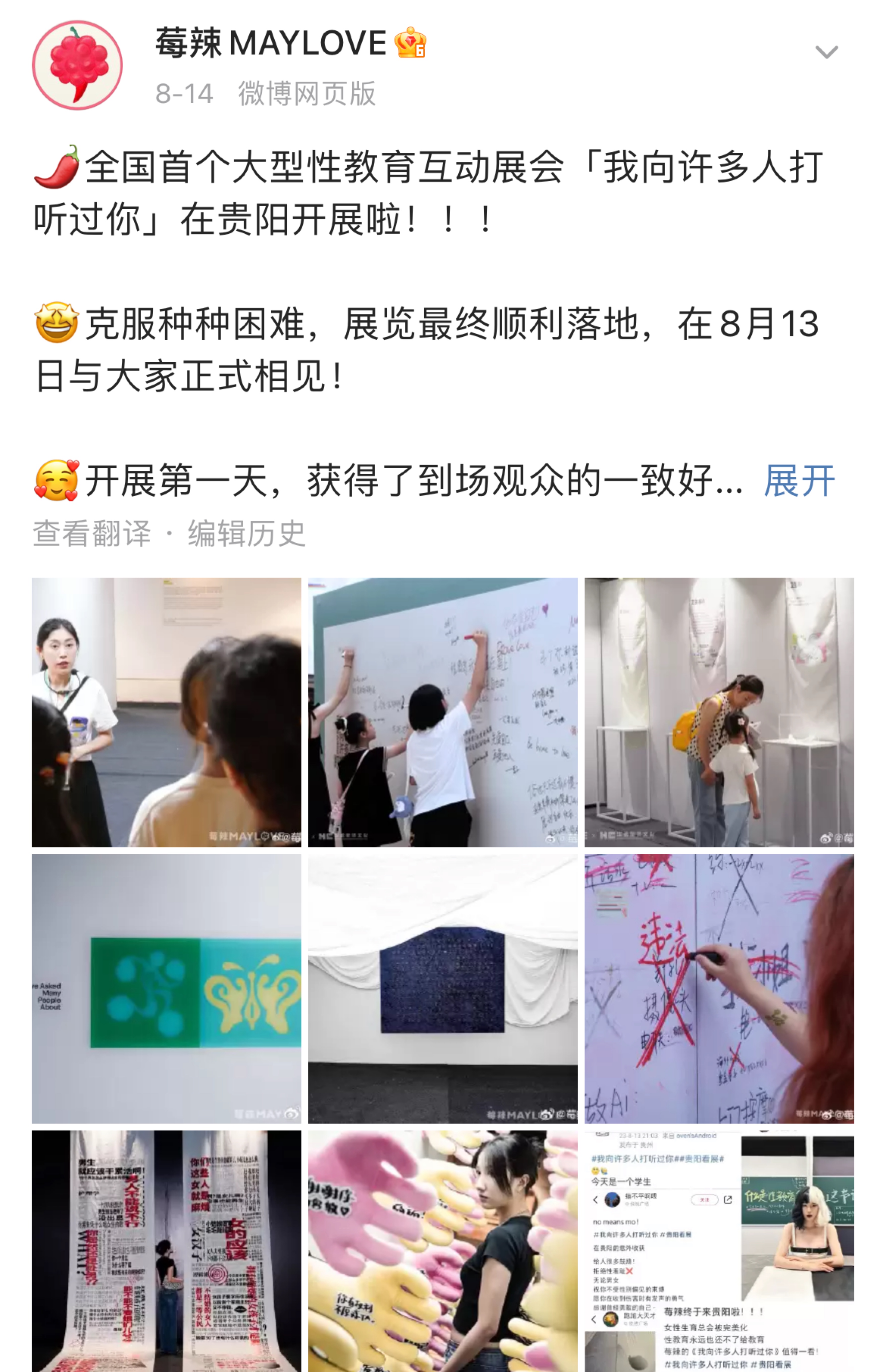886x1372 pixels.
Task: Open photo of guide with lanyard
Action: [x=166, y=712]
